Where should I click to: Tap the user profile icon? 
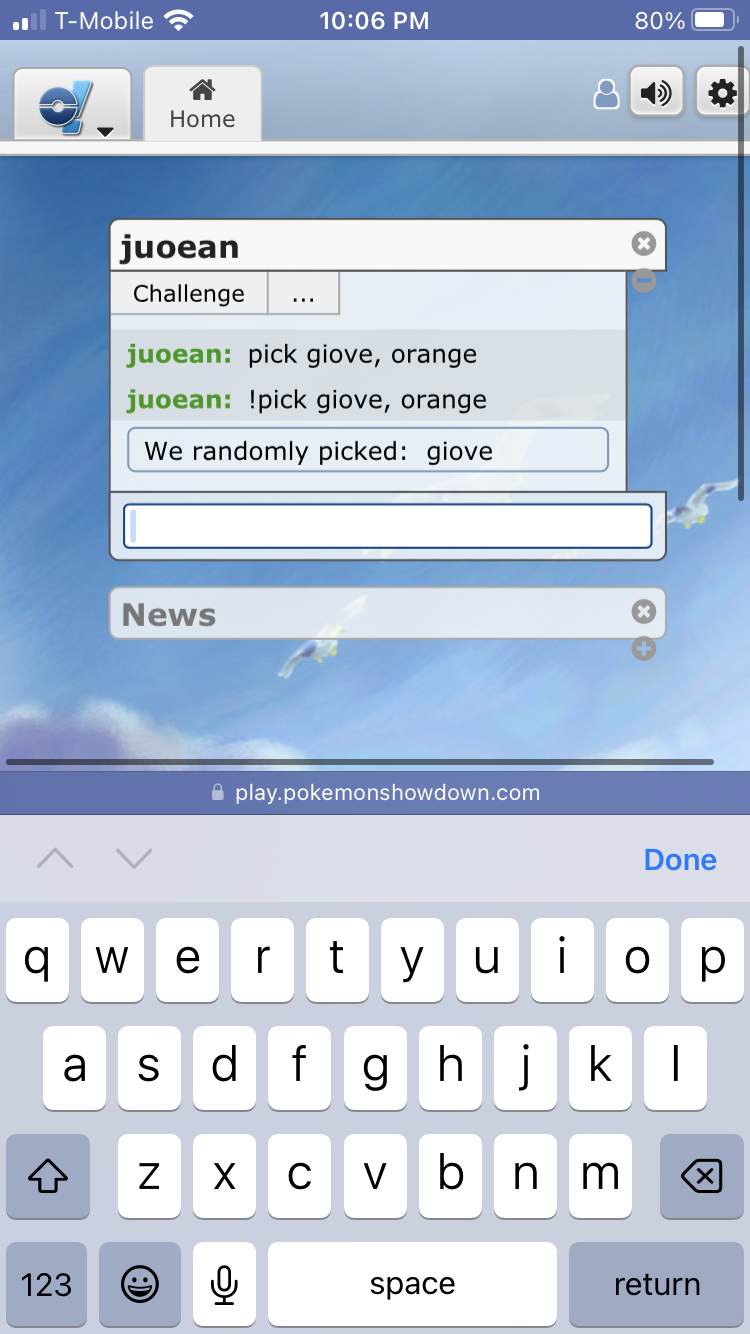coord(606,95)
